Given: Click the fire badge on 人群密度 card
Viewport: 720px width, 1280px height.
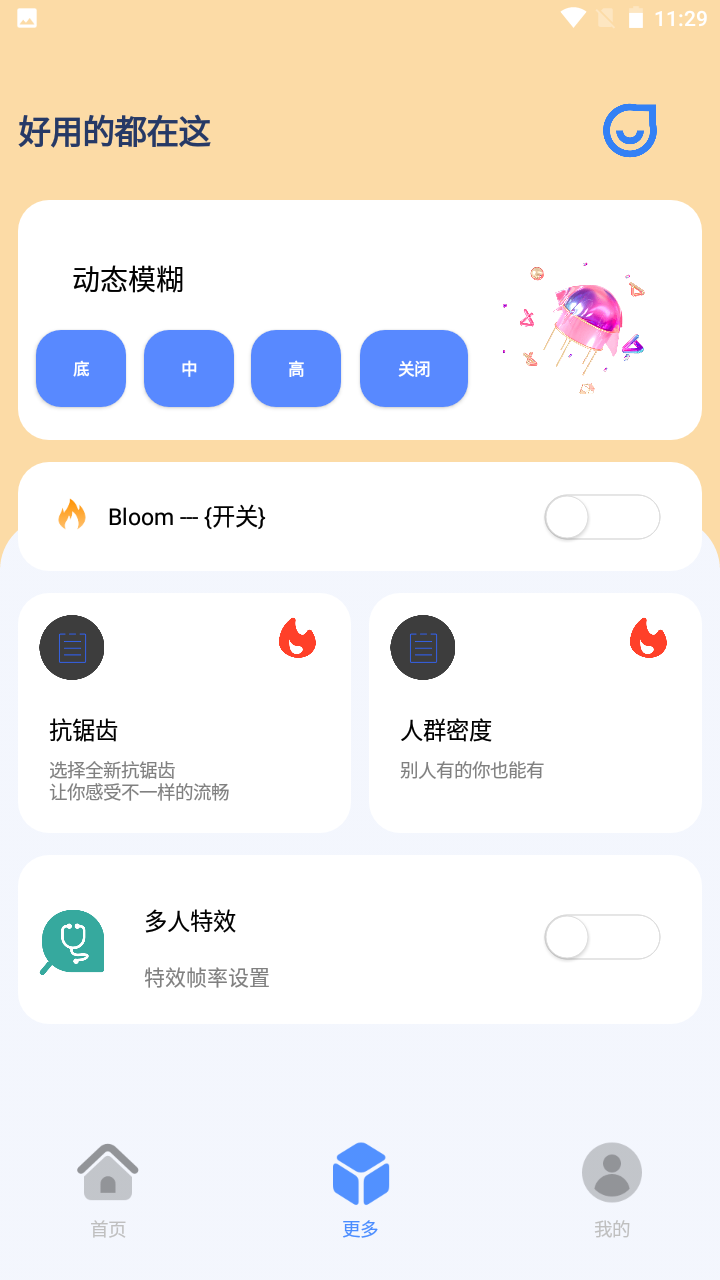Looking at the screenshot, I should [649, 639].
